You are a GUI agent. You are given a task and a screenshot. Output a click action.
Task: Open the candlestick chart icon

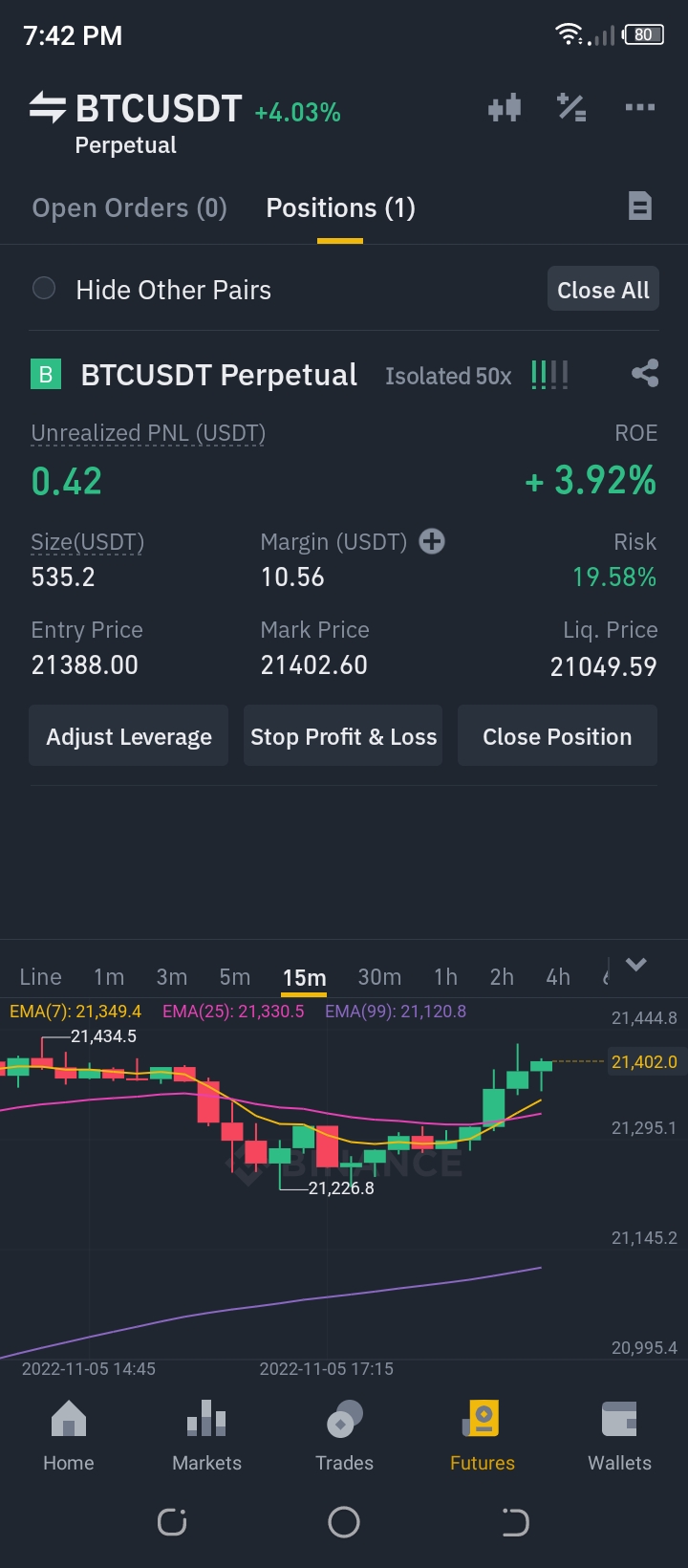click(505, 108)
